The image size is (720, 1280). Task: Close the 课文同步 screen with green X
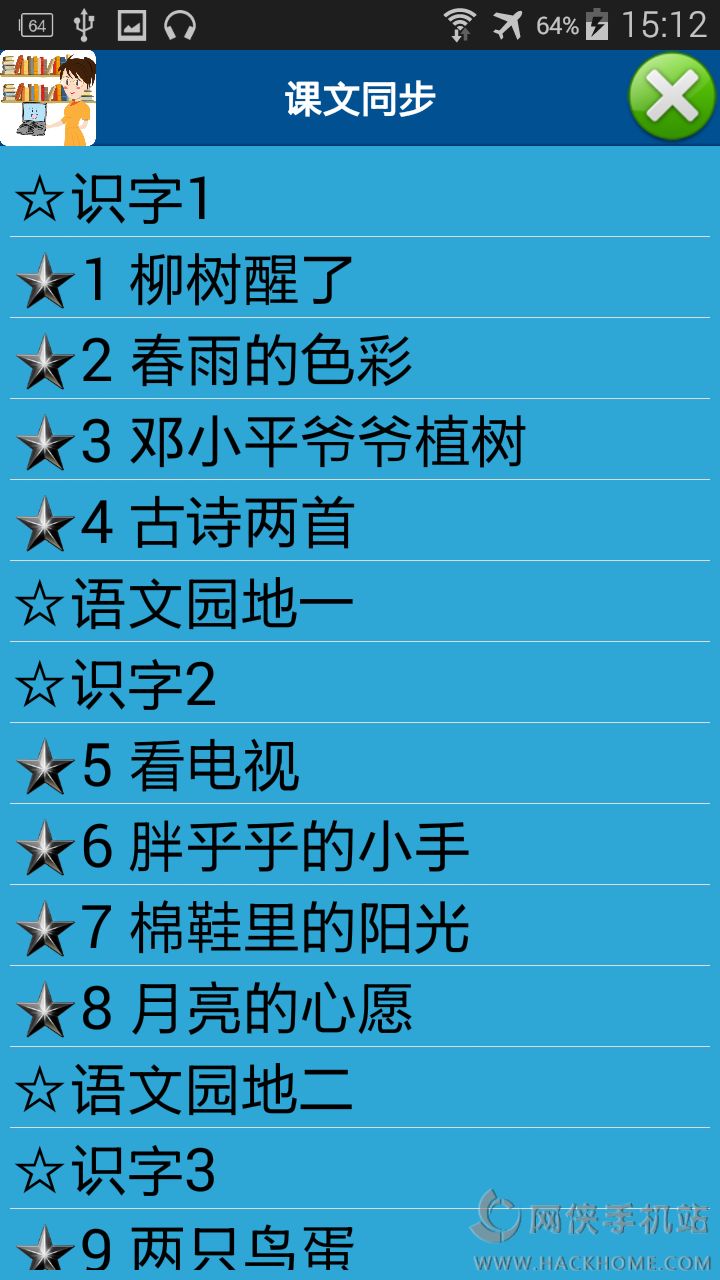click(672, 98)
